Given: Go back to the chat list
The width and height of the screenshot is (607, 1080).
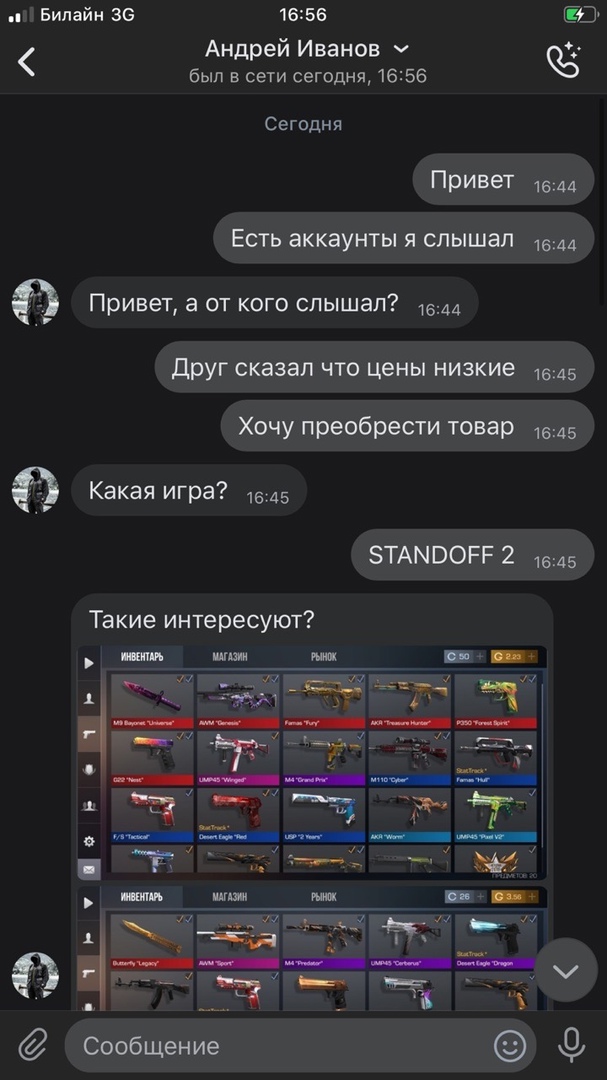Looking at the screenshot, I should [27, 61].
